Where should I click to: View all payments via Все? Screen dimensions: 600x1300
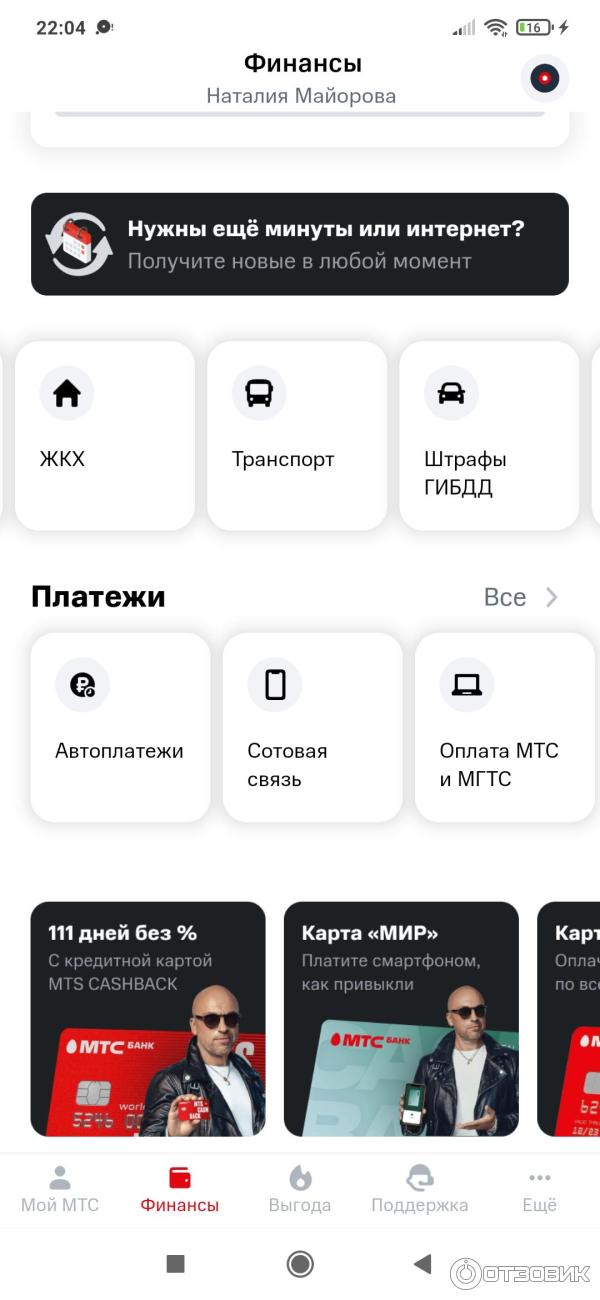tap(520, 597)
